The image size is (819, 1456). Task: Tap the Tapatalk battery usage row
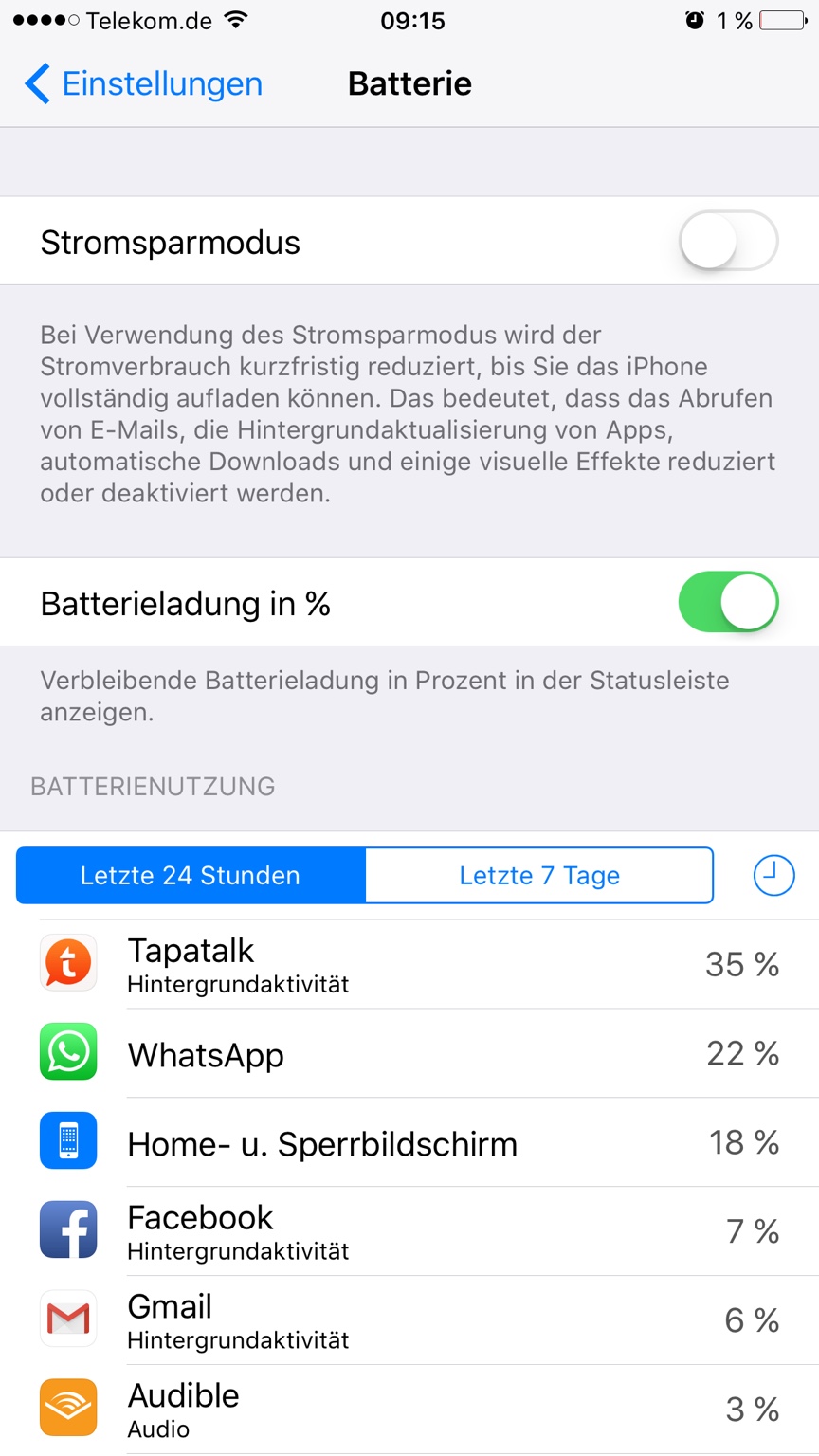(409, 964)
